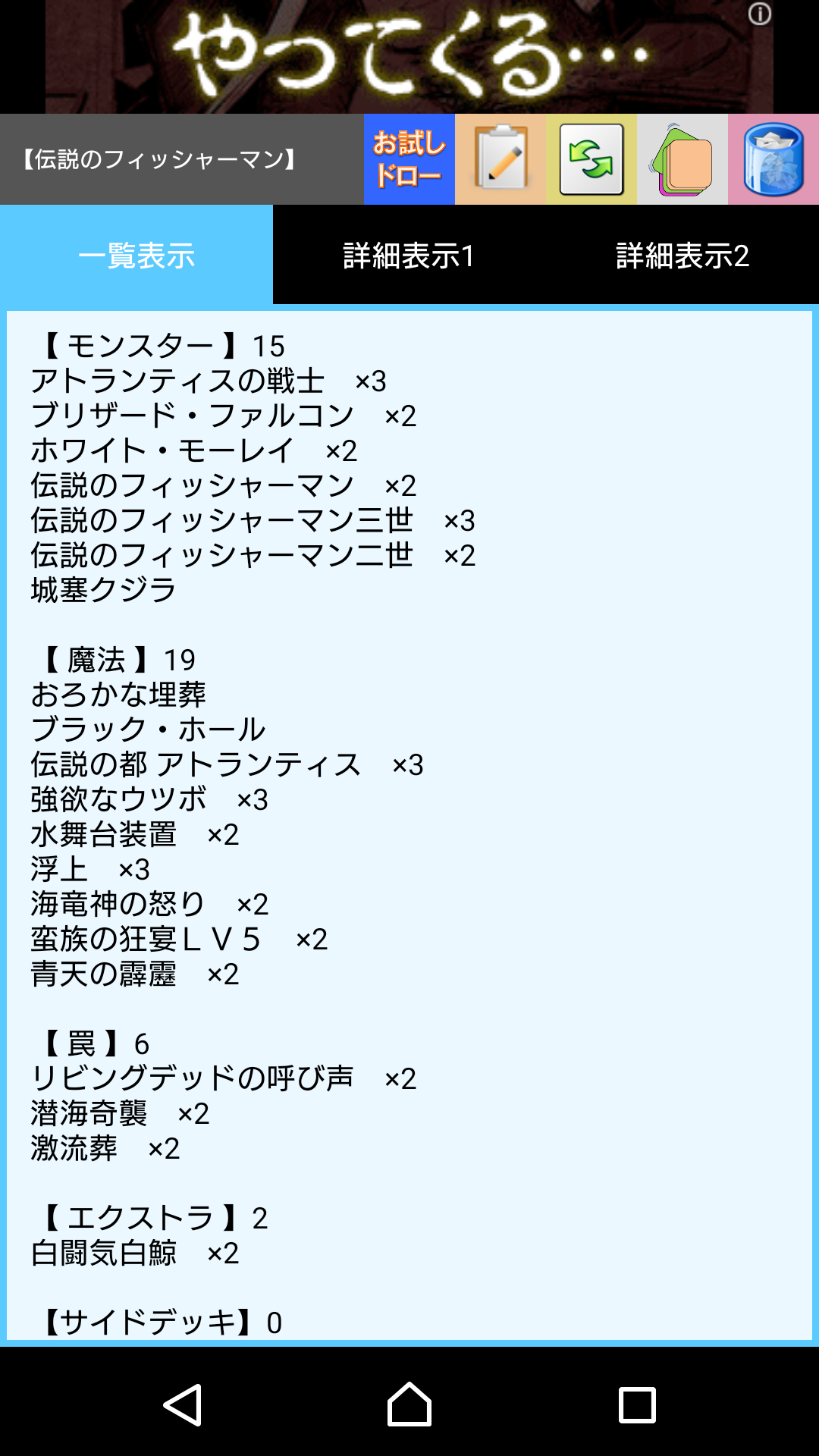Viewport: 819px width, 1456px height.
Task: Open the clipboard edit icon
Action: pos(500,159)
